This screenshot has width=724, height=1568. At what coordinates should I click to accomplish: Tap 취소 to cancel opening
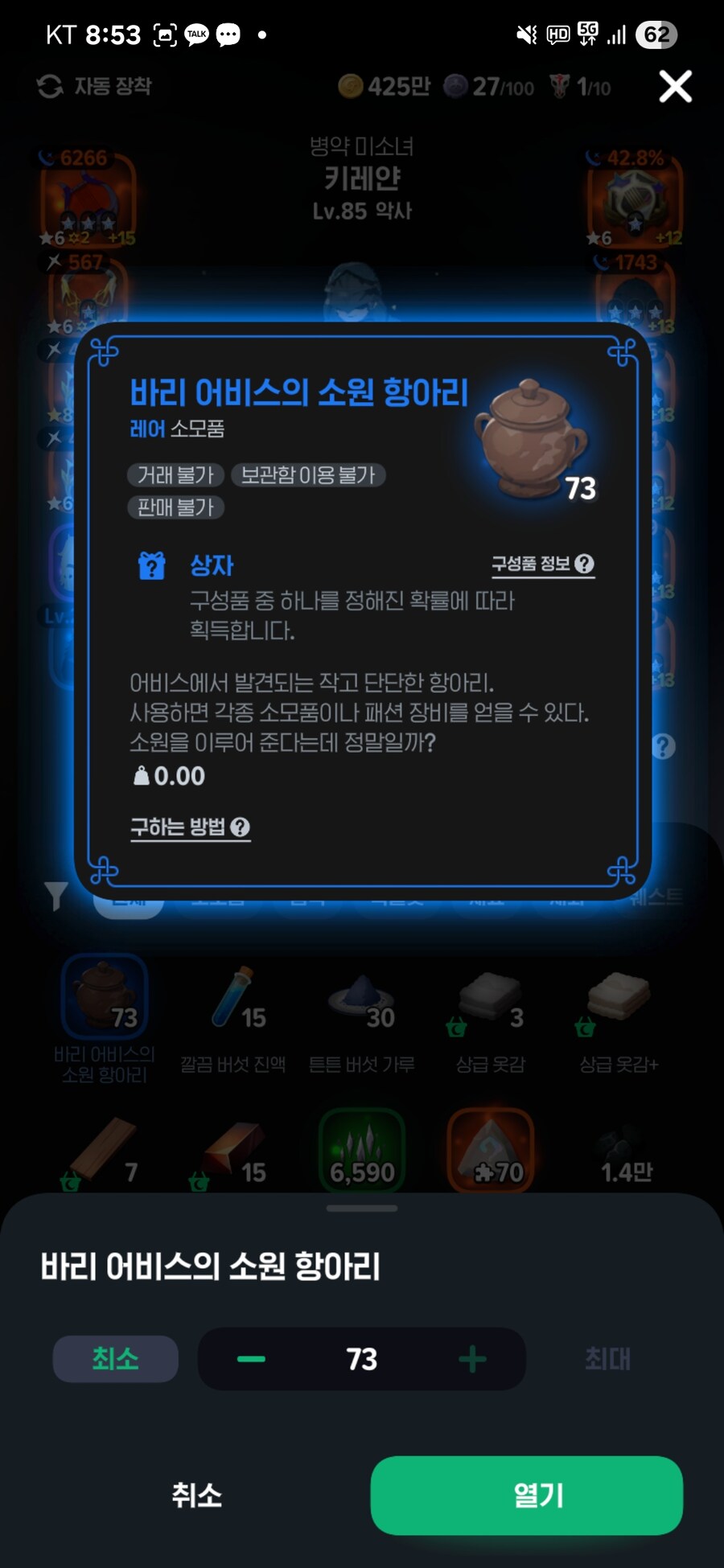pos(197,1496)
